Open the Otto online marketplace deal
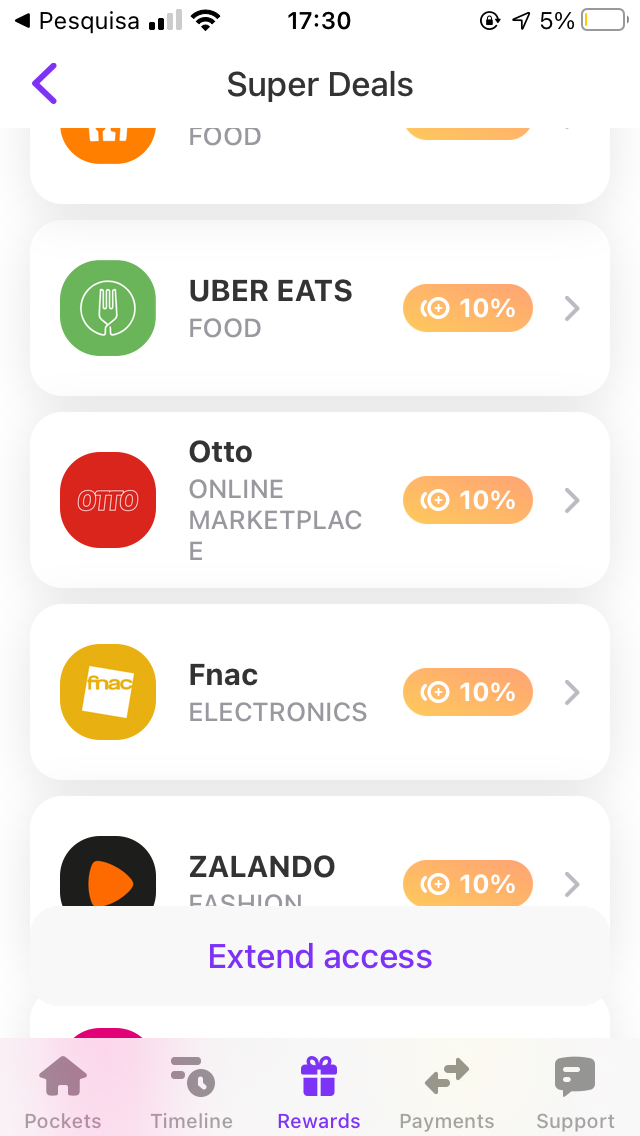The width and height of the screenshot is (640, 1136). pos(320,500)
